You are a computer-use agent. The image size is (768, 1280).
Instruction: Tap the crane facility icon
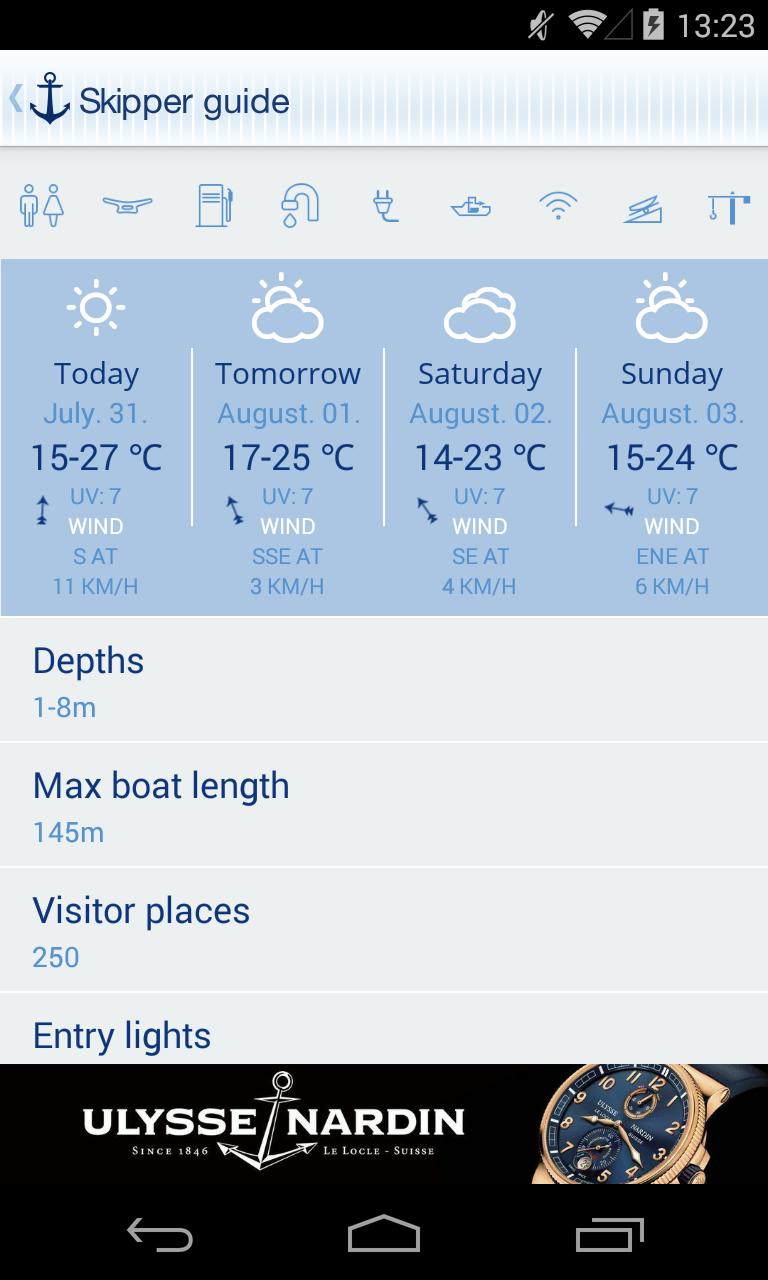(729, 207)
